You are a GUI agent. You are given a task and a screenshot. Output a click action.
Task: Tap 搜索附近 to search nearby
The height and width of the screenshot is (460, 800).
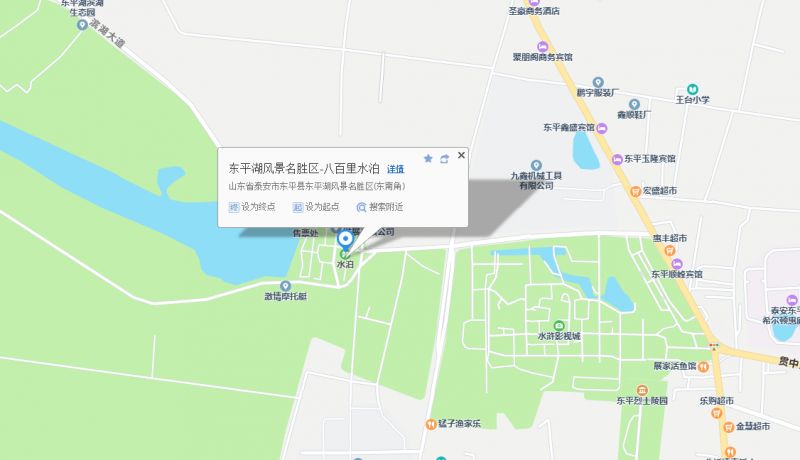click(x=380, y=207)
